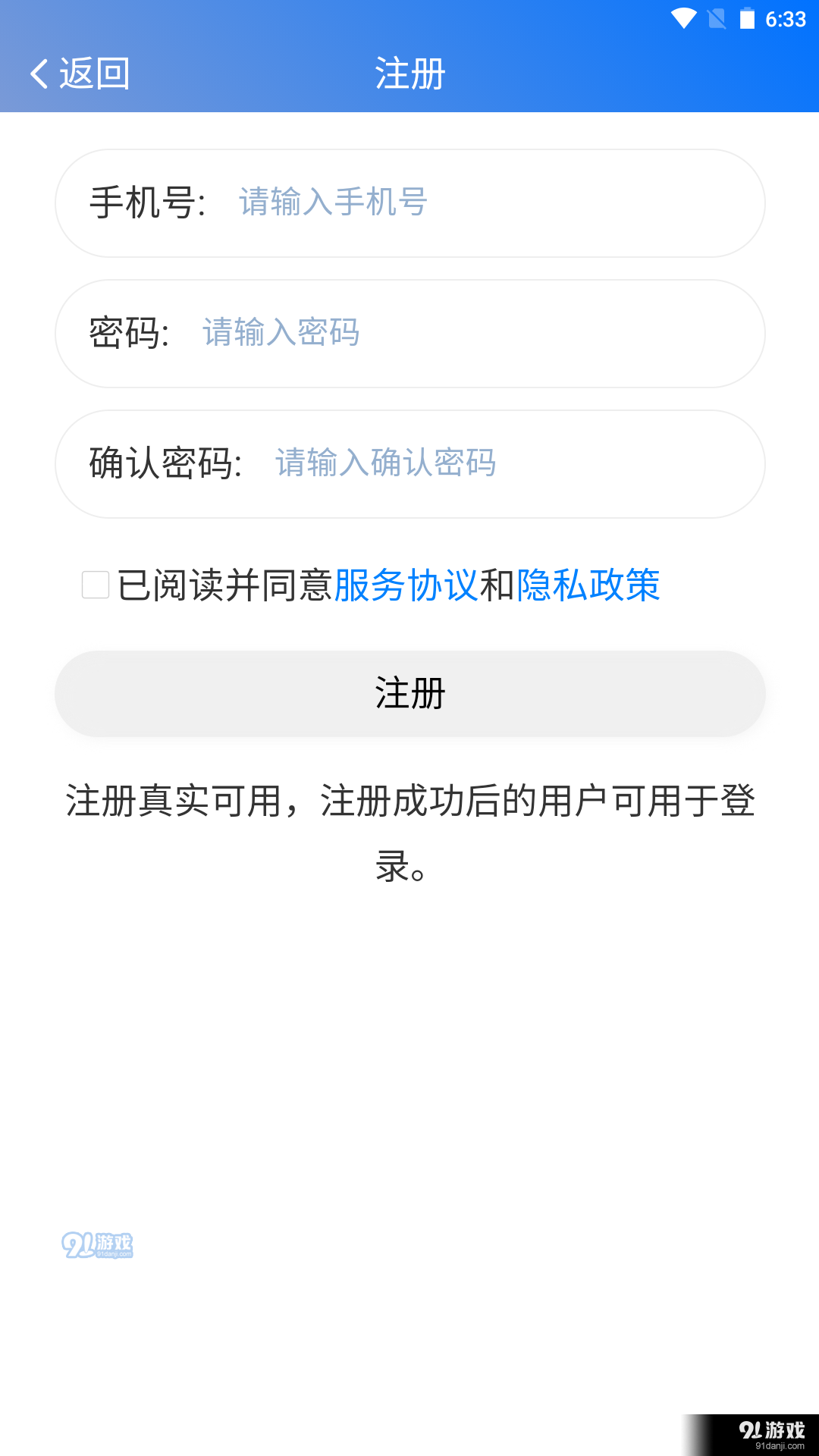Click the 91danji.com text under the logo

111,1255
